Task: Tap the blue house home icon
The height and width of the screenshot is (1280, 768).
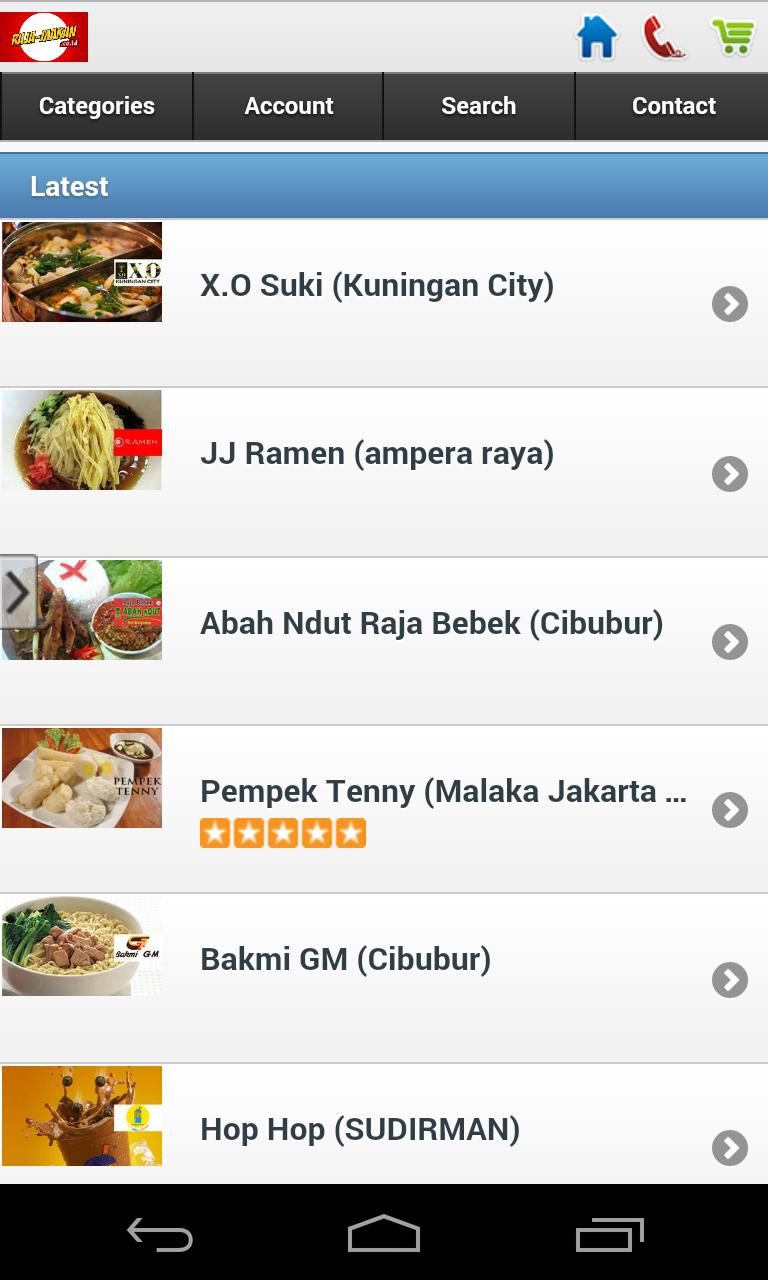Action: (x=597, y=37)
